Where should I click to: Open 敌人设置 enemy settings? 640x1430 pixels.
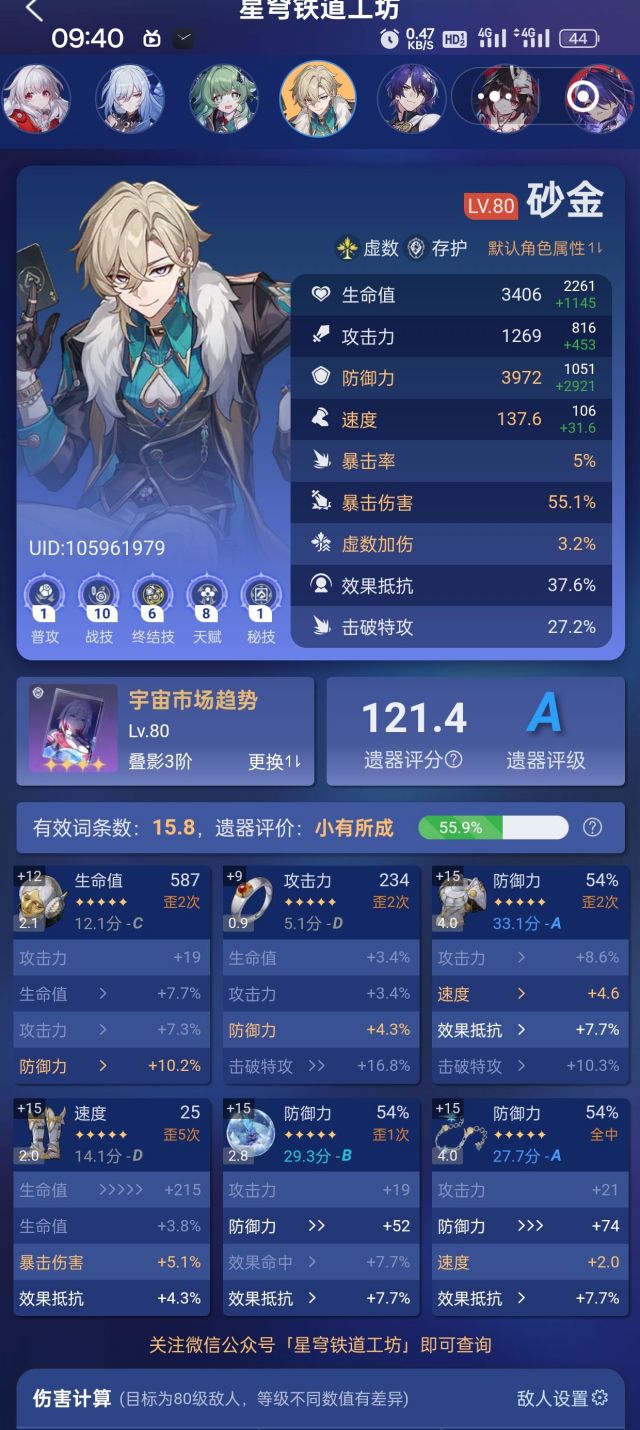(562, 1398)
